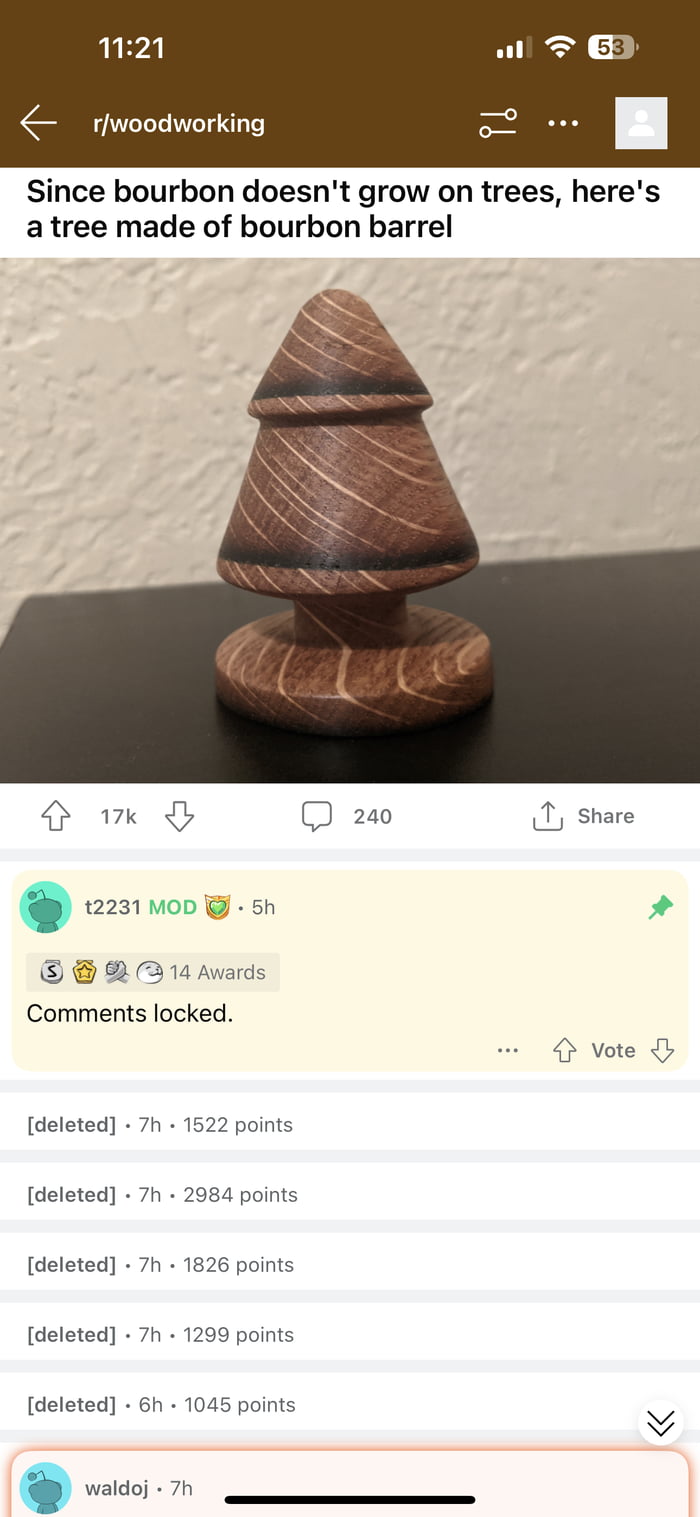The width and height of the screenshot is (700, 1517).
Task: Downvote the Comments locked mod comment
Action: pyautogui.click(x=662, y=1051)
